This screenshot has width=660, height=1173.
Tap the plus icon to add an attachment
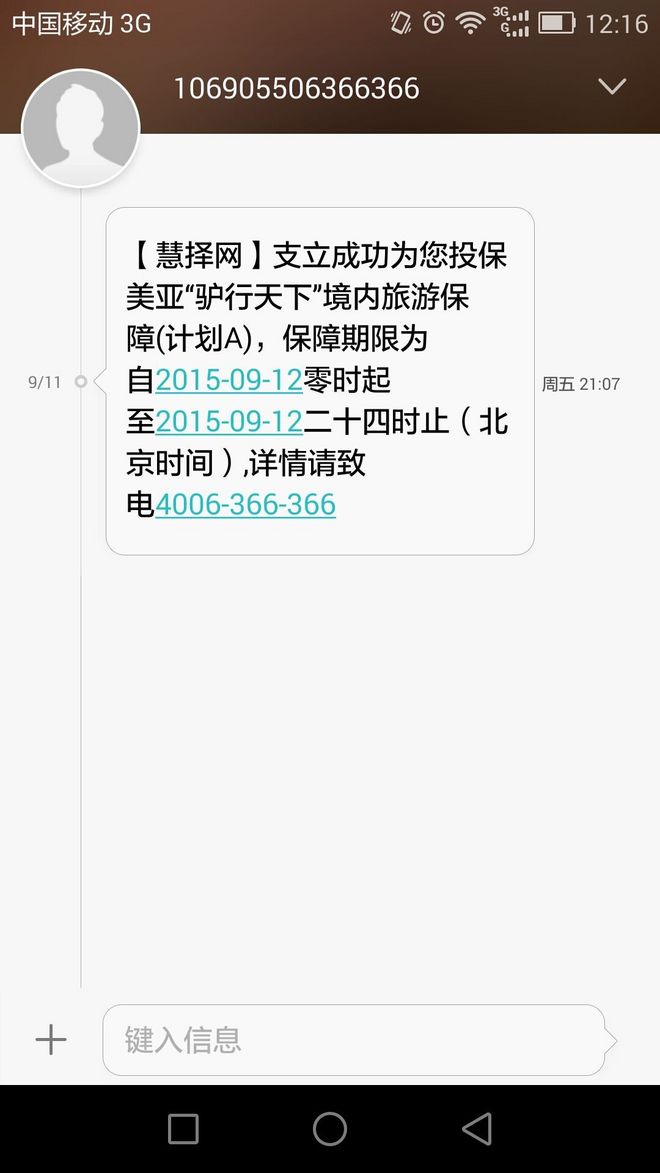click(50, 1040)
